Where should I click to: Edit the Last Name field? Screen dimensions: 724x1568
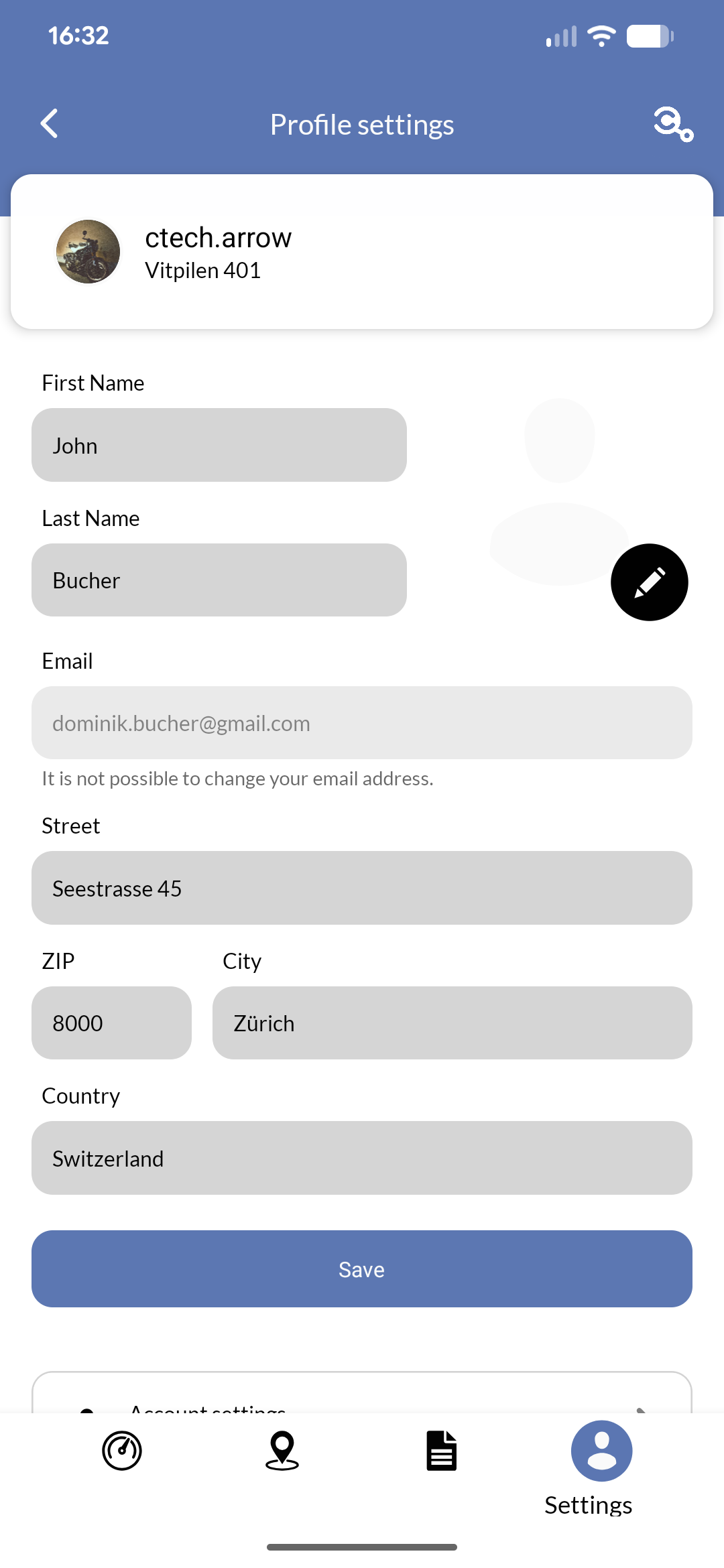coord(219,580)
